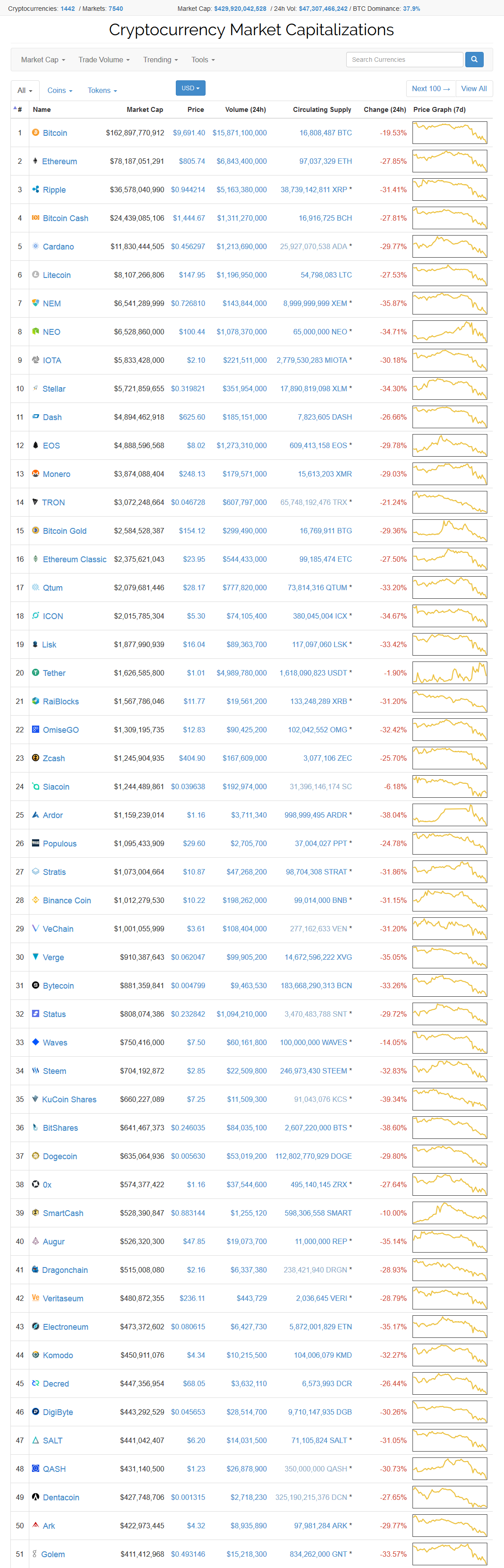The height and width of the screenshot is (1568, 504).
Task: Switch to the Tokens tab
Action: [101, 91]
